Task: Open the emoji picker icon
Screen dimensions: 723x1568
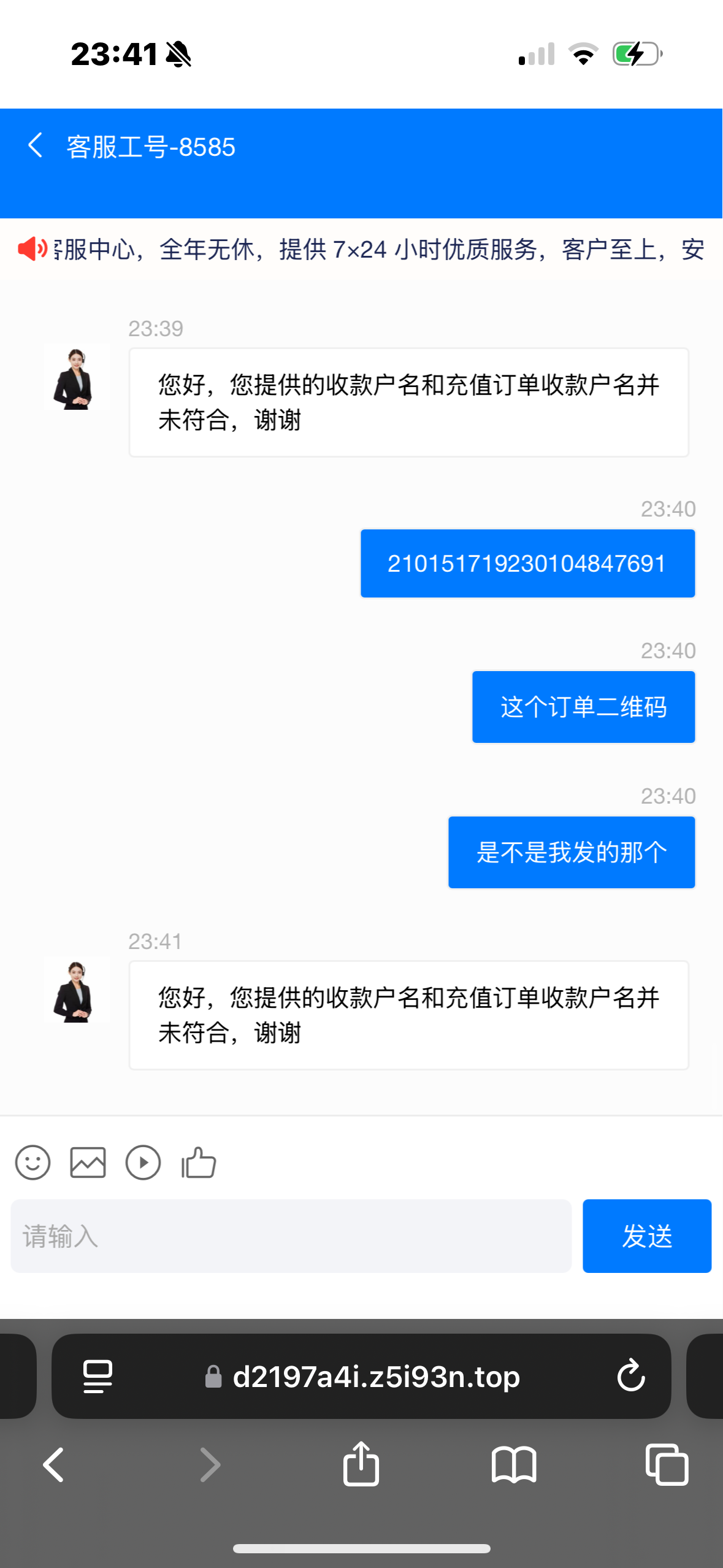Action: click(33, 1161)
